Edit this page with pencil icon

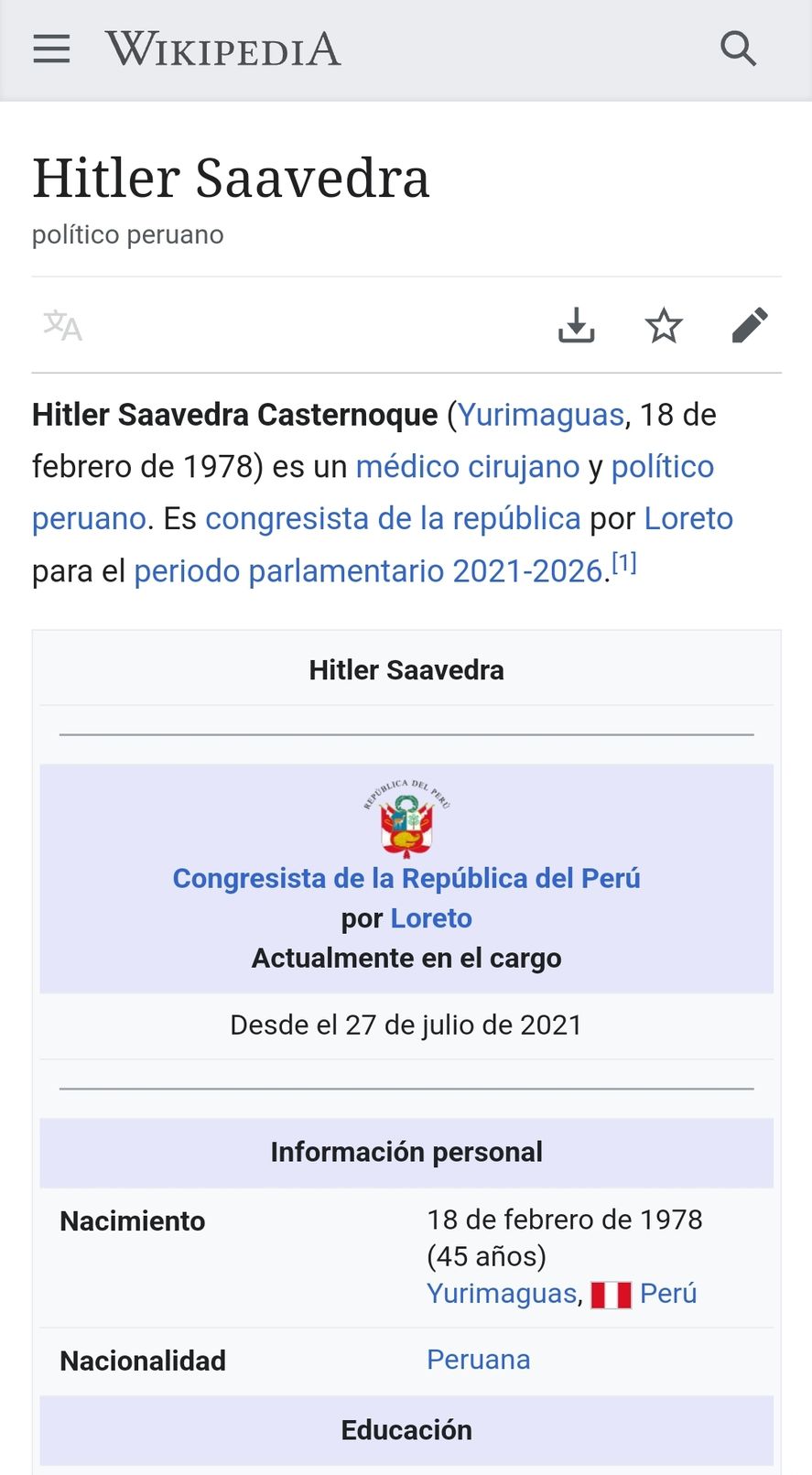[x=750, y=325]
